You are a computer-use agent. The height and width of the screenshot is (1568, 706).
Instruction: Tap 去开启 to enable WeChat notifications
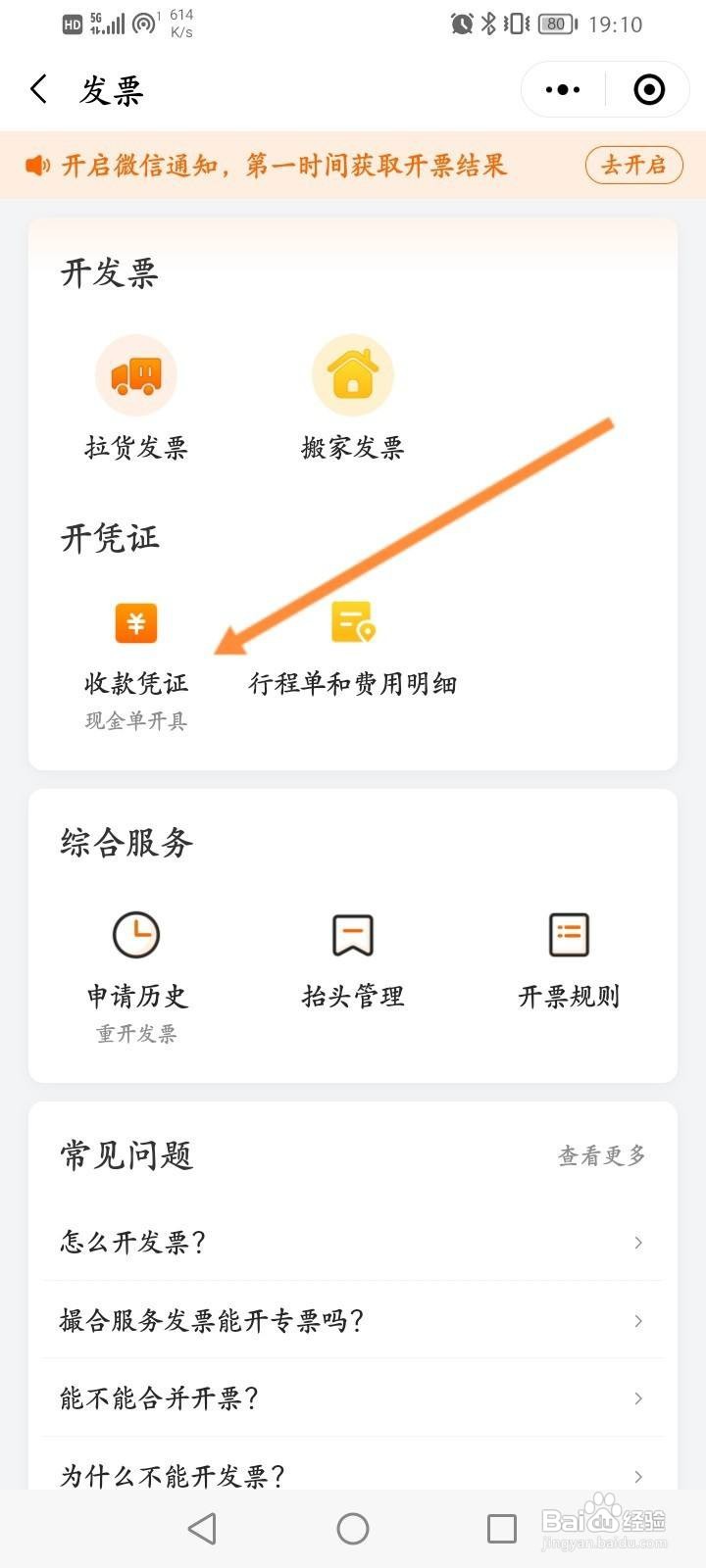[x=633, y=165]
